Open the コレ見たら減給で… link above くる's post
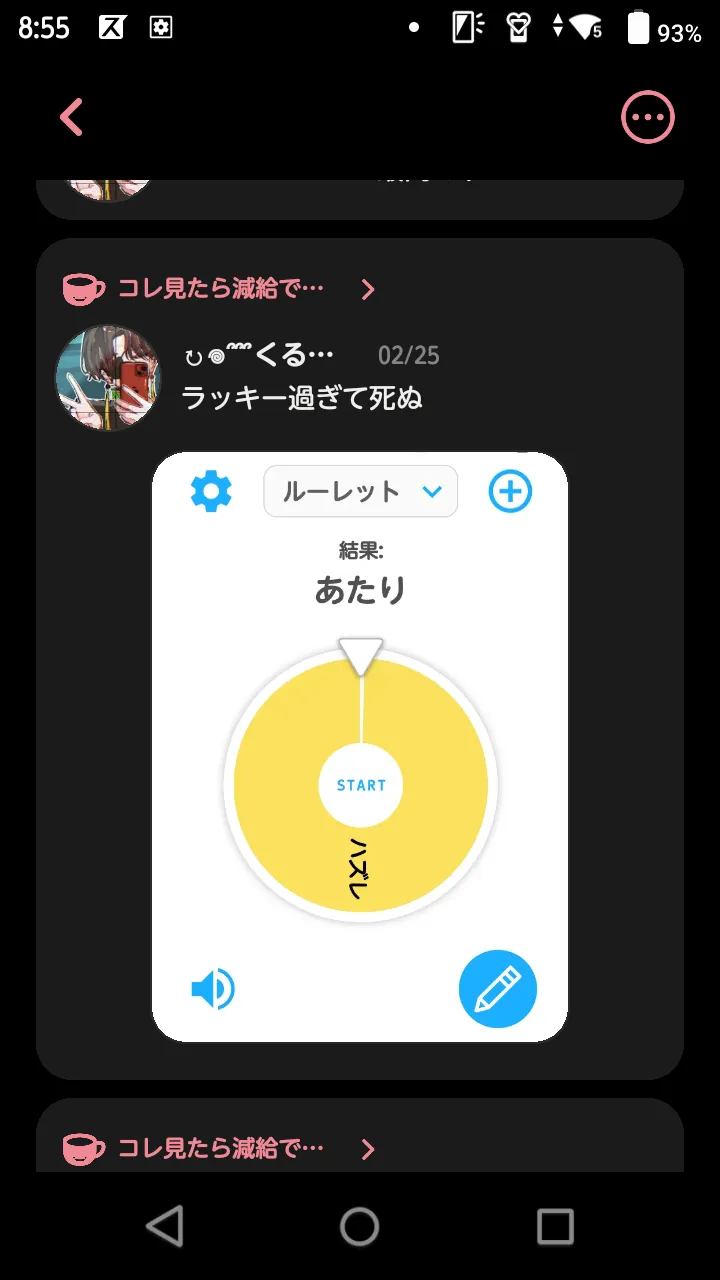This screenshot has width=720, height=1280. point(220,289)
